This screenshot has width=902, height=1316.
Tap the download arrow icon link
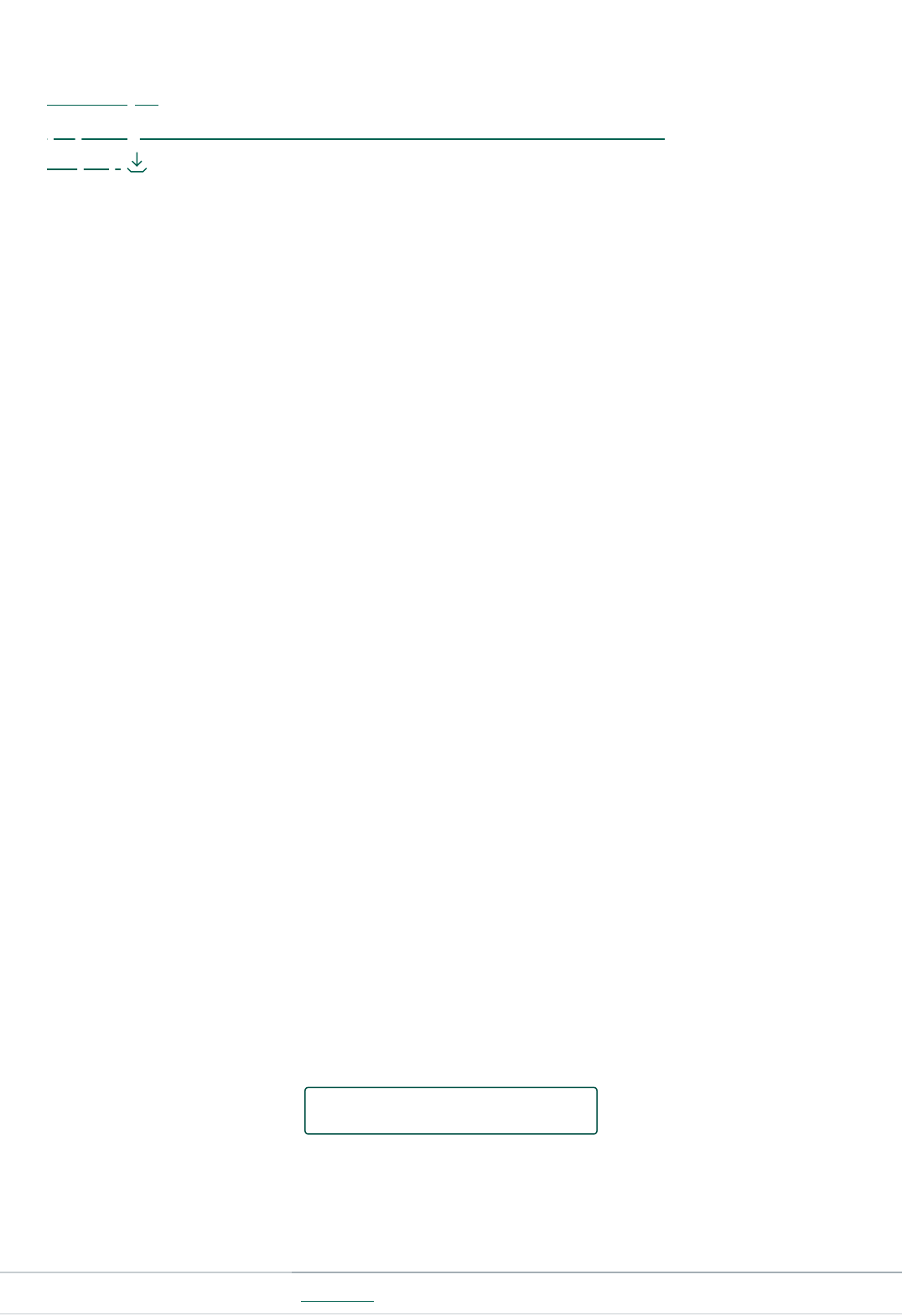coord(137,162)
